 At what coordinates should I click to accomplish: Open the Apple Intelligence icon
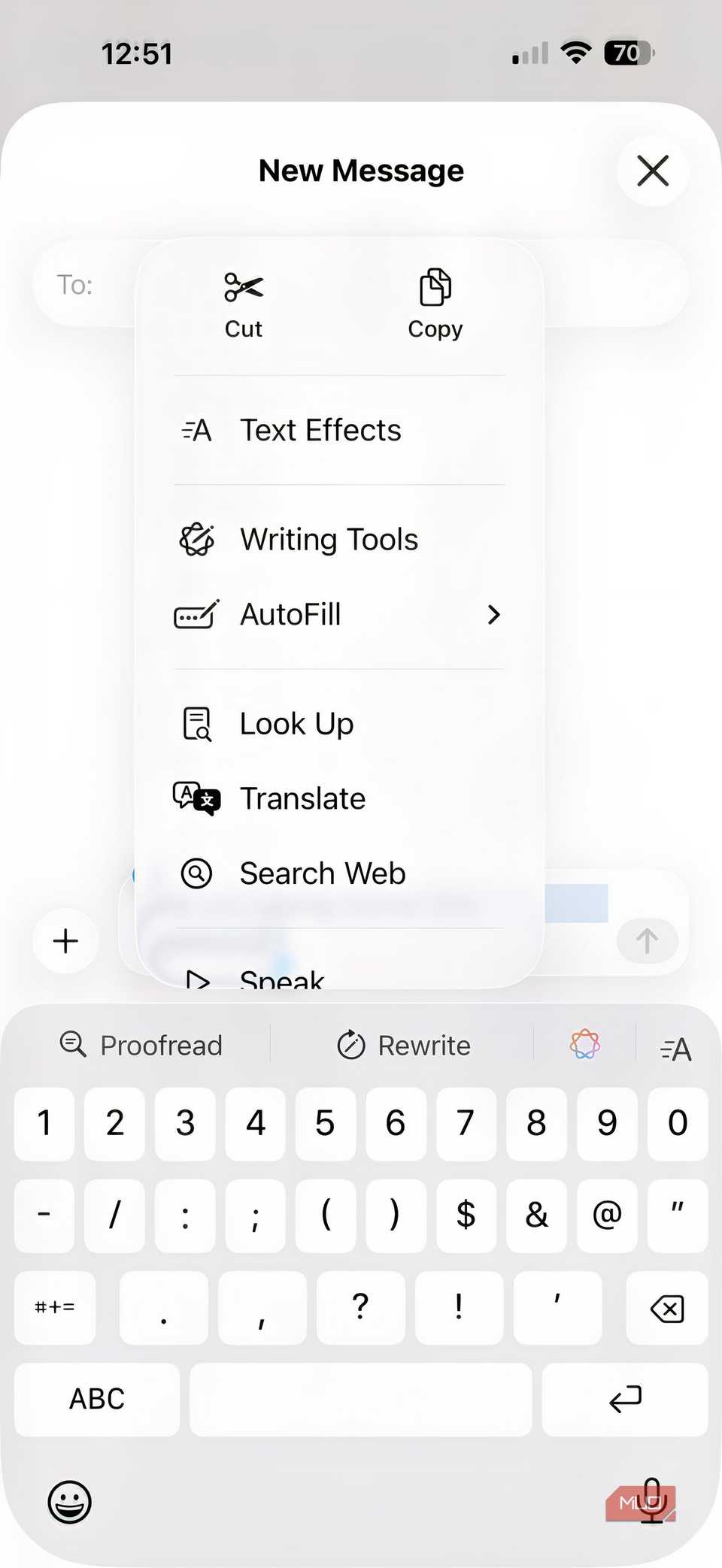pos(584,1045)
